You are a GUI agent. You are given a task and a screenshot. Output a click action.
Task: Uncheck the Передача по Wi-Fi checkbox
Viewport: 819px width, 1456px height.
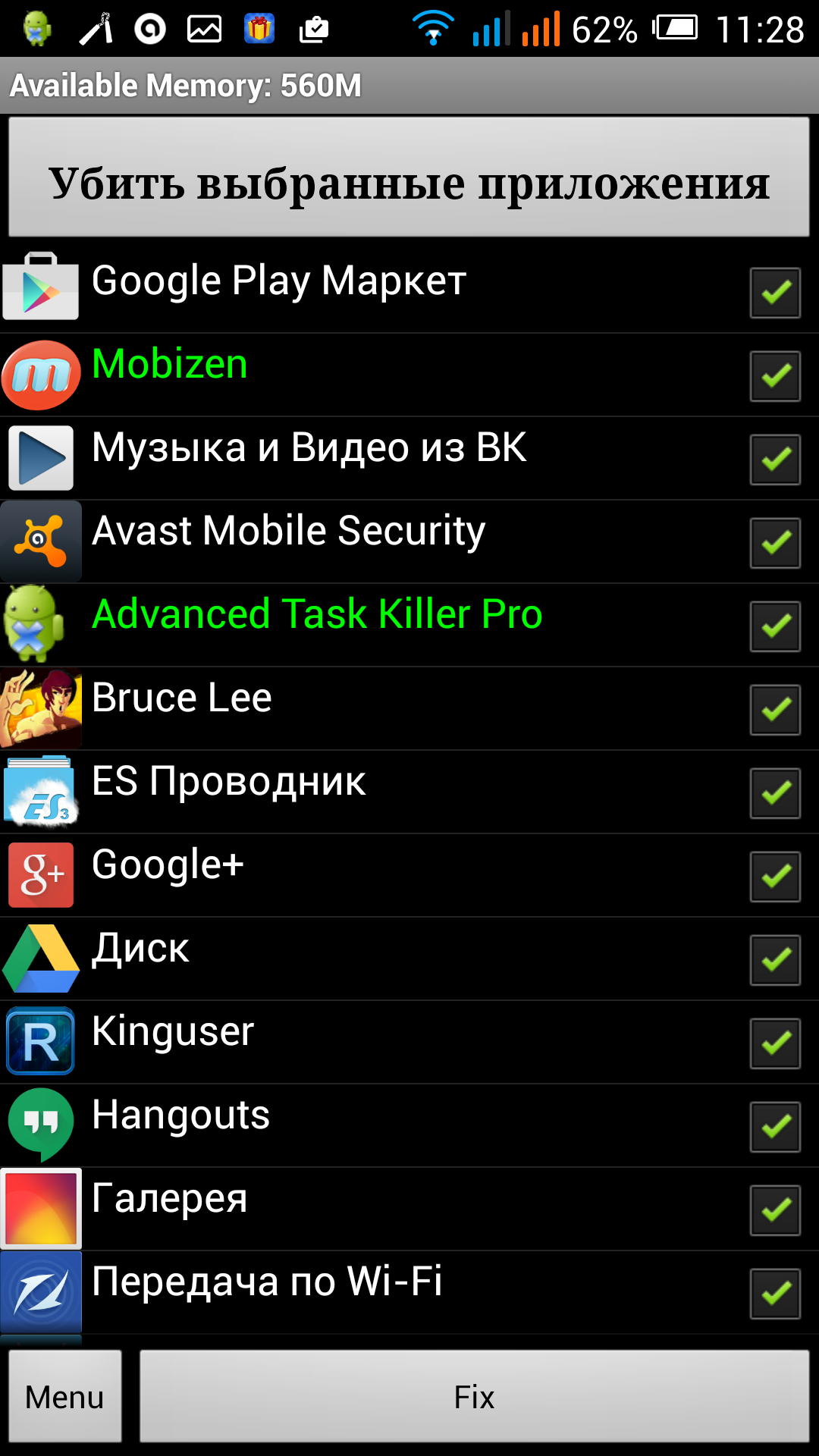775,1294
